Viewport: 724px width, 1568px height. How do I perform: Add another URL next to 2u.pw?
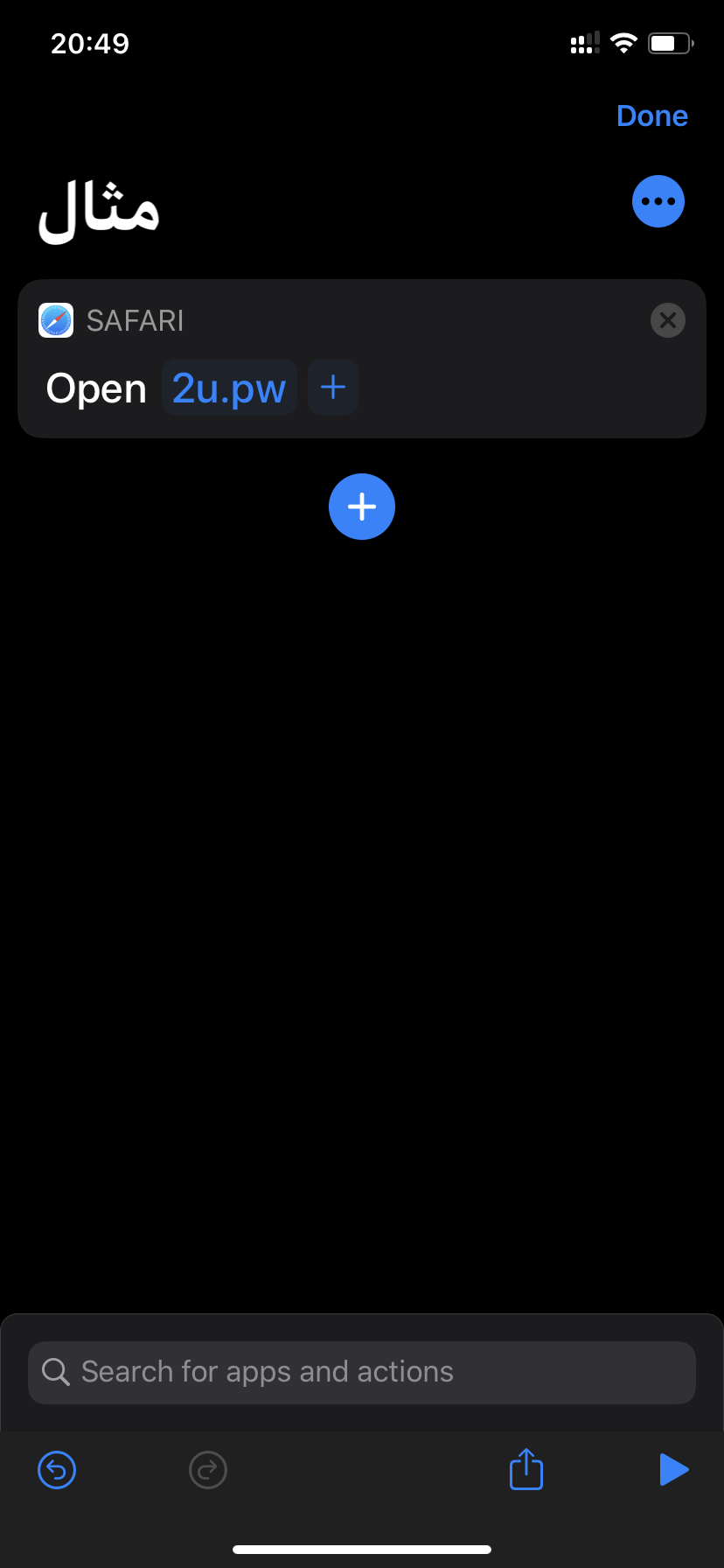point(333,387)
